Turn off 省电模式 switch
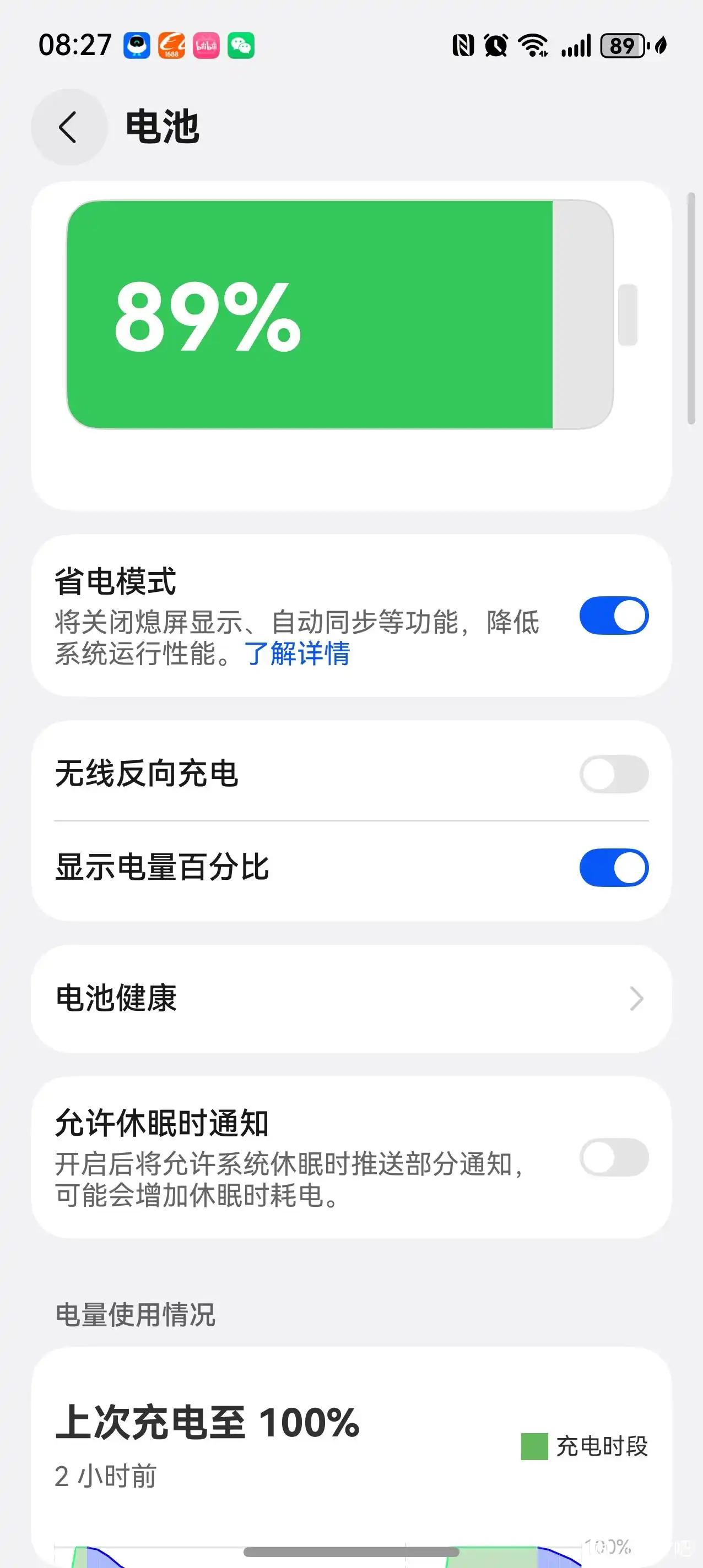703x1568 pixels. [x=613, y=616]
